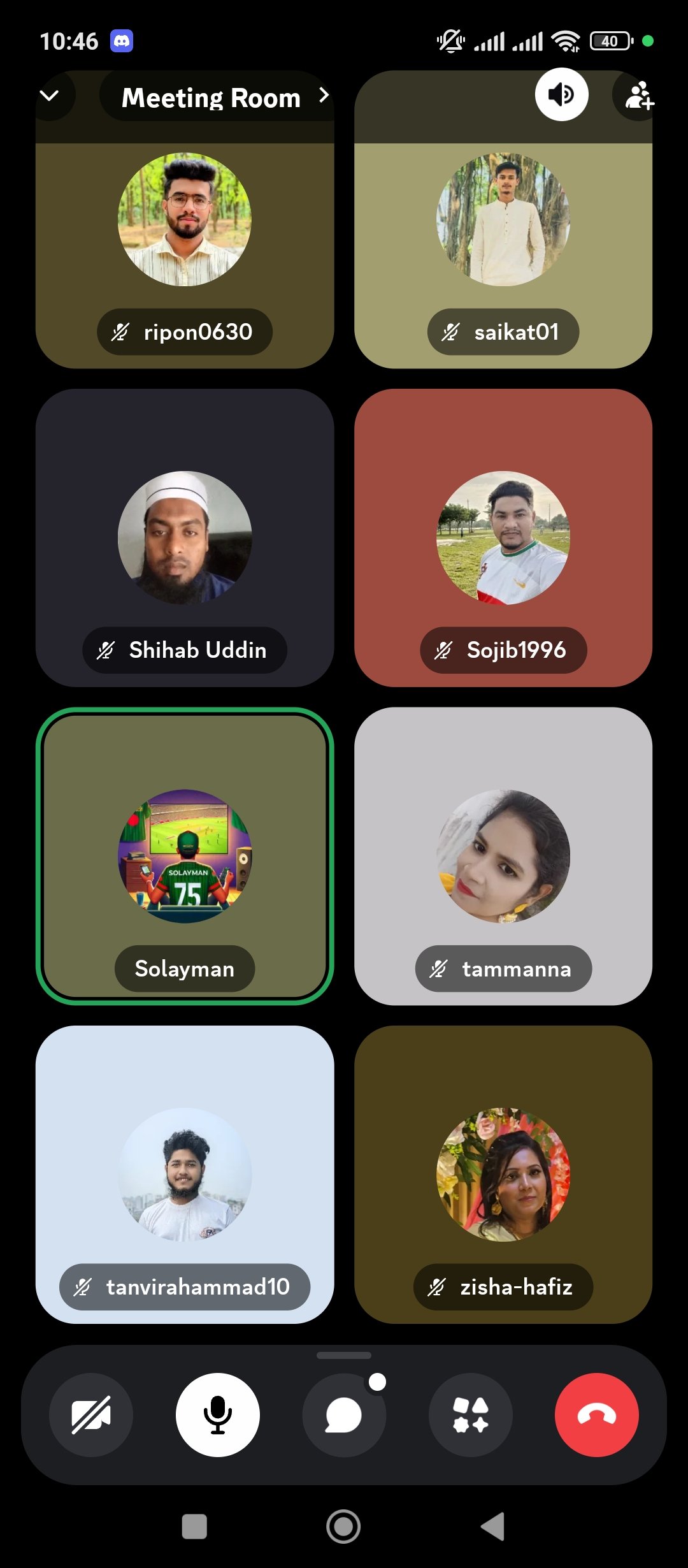Select Sojib1996's participant tile

(x=503, y=538)
